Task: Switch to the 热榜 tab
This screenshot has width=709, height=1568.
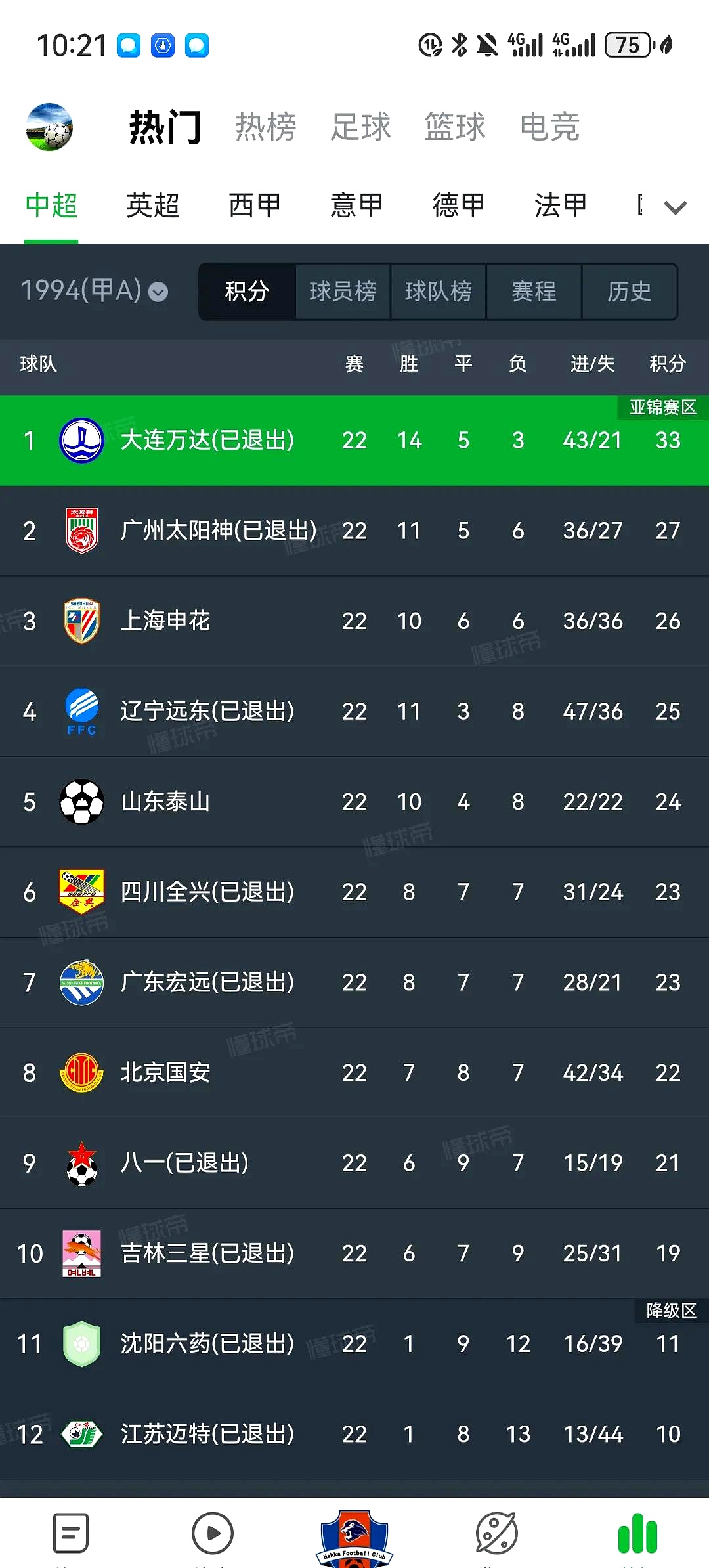Action: [x=265, y=127]
